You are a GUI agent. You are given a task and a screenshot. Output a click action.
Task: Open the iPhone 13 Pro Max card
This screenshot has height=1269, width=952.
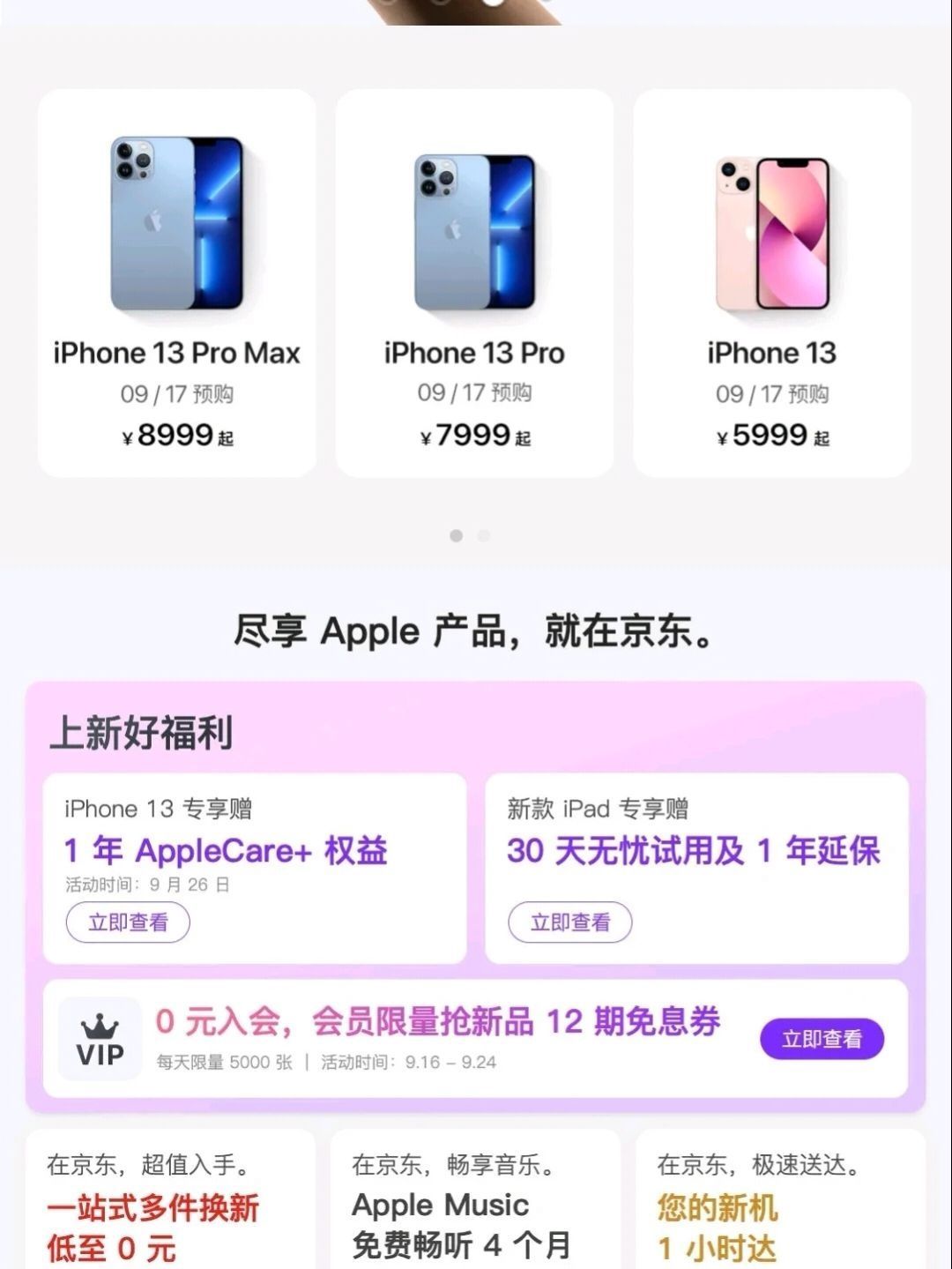(176, 282)
